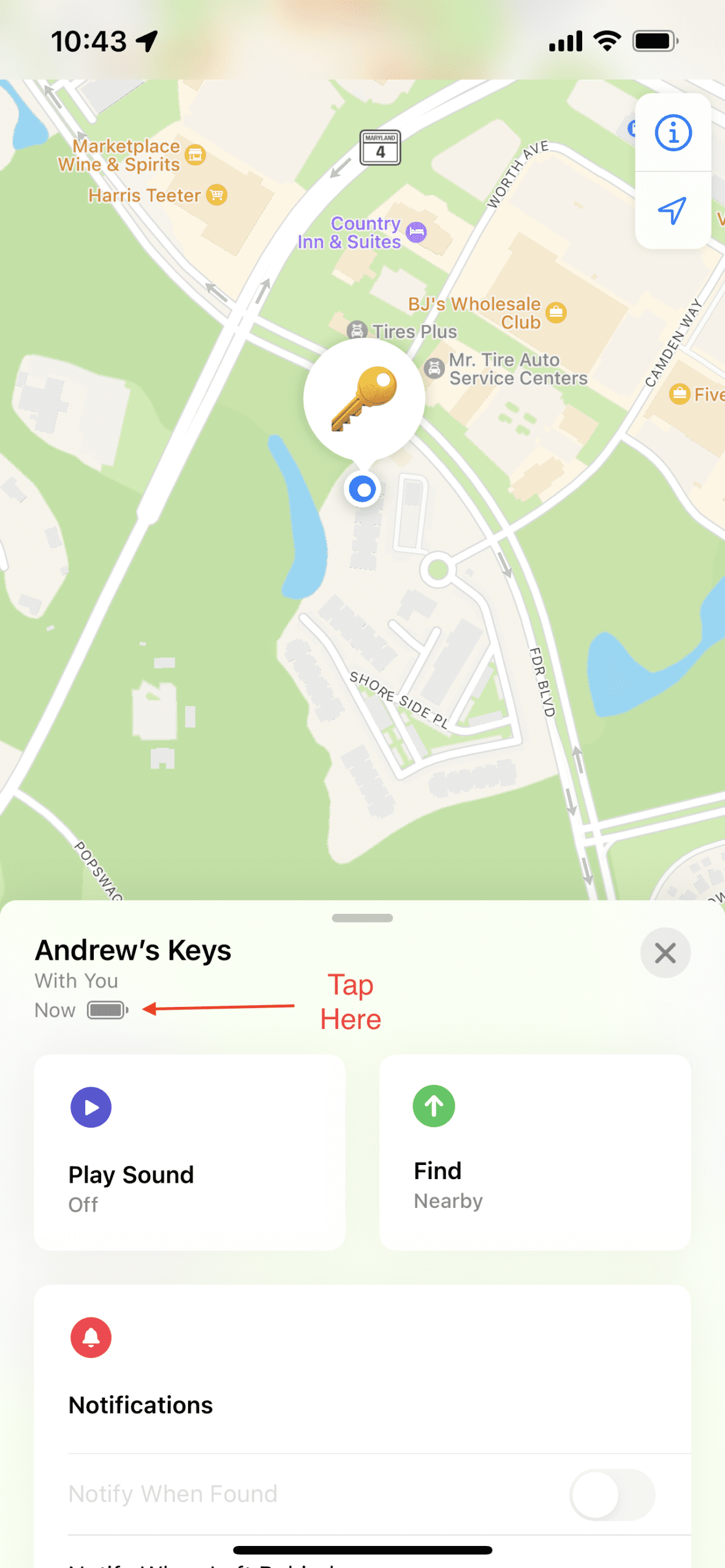The height and width of the screenshot is (1568, 725).
Task: Center map on current location arrow
Action: pos(673,211)
